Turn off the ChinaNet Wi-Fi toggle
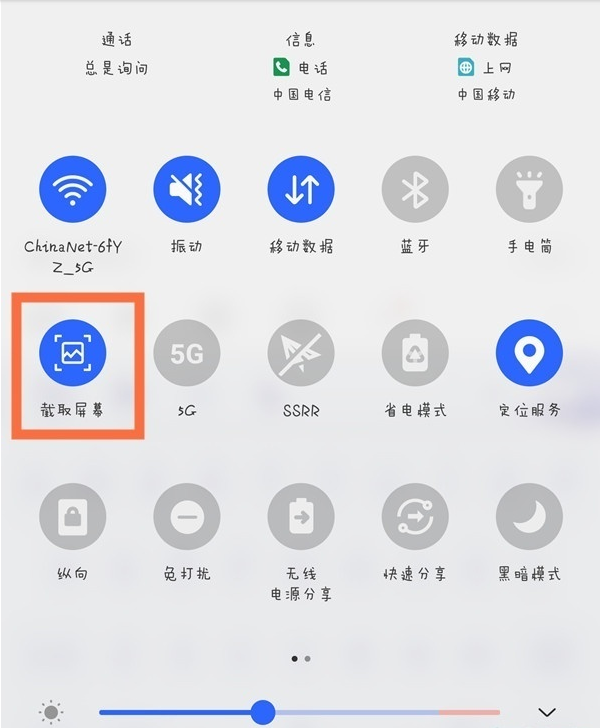 [x=72, y=190]
